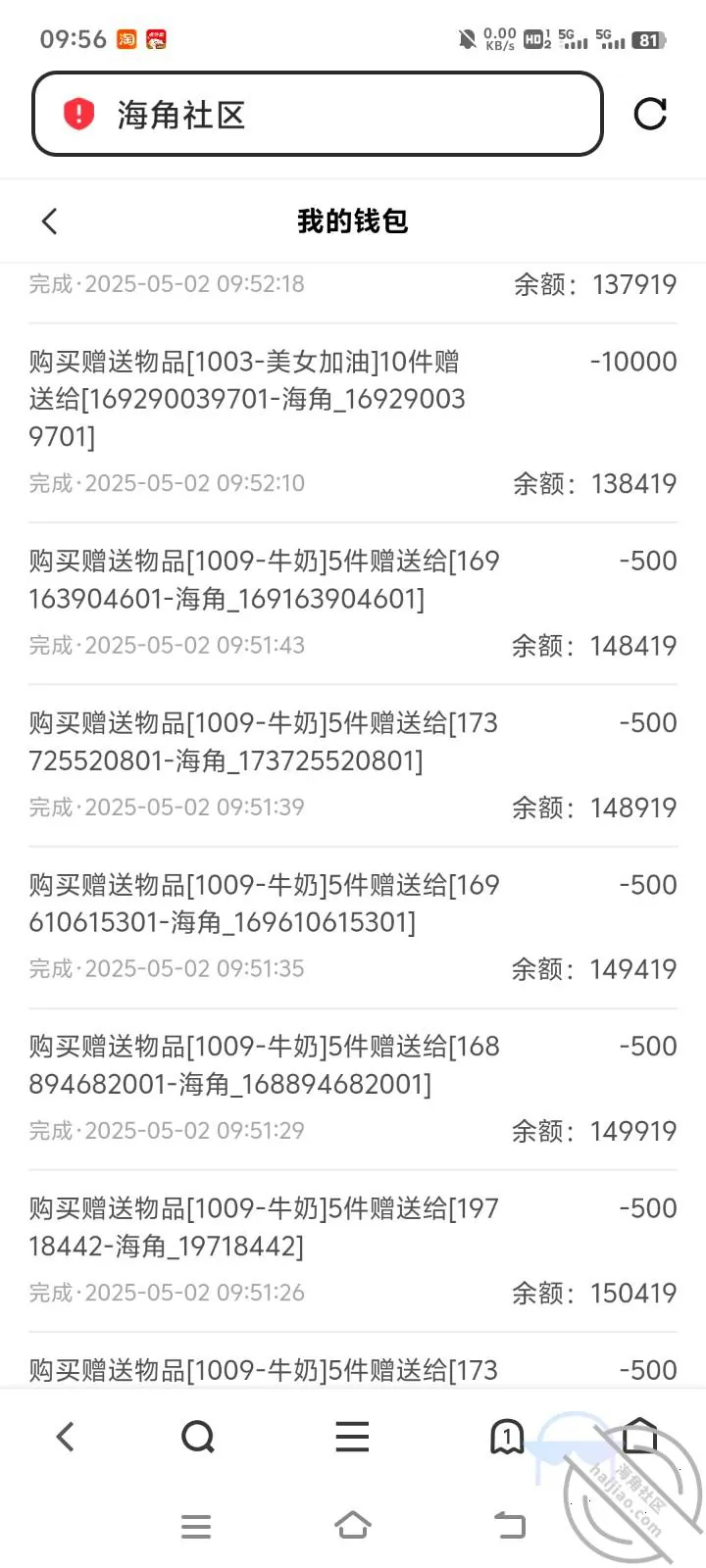Reload the page with the refresh icon
The width and height of the screenshot is (706, 1568).
650,114
